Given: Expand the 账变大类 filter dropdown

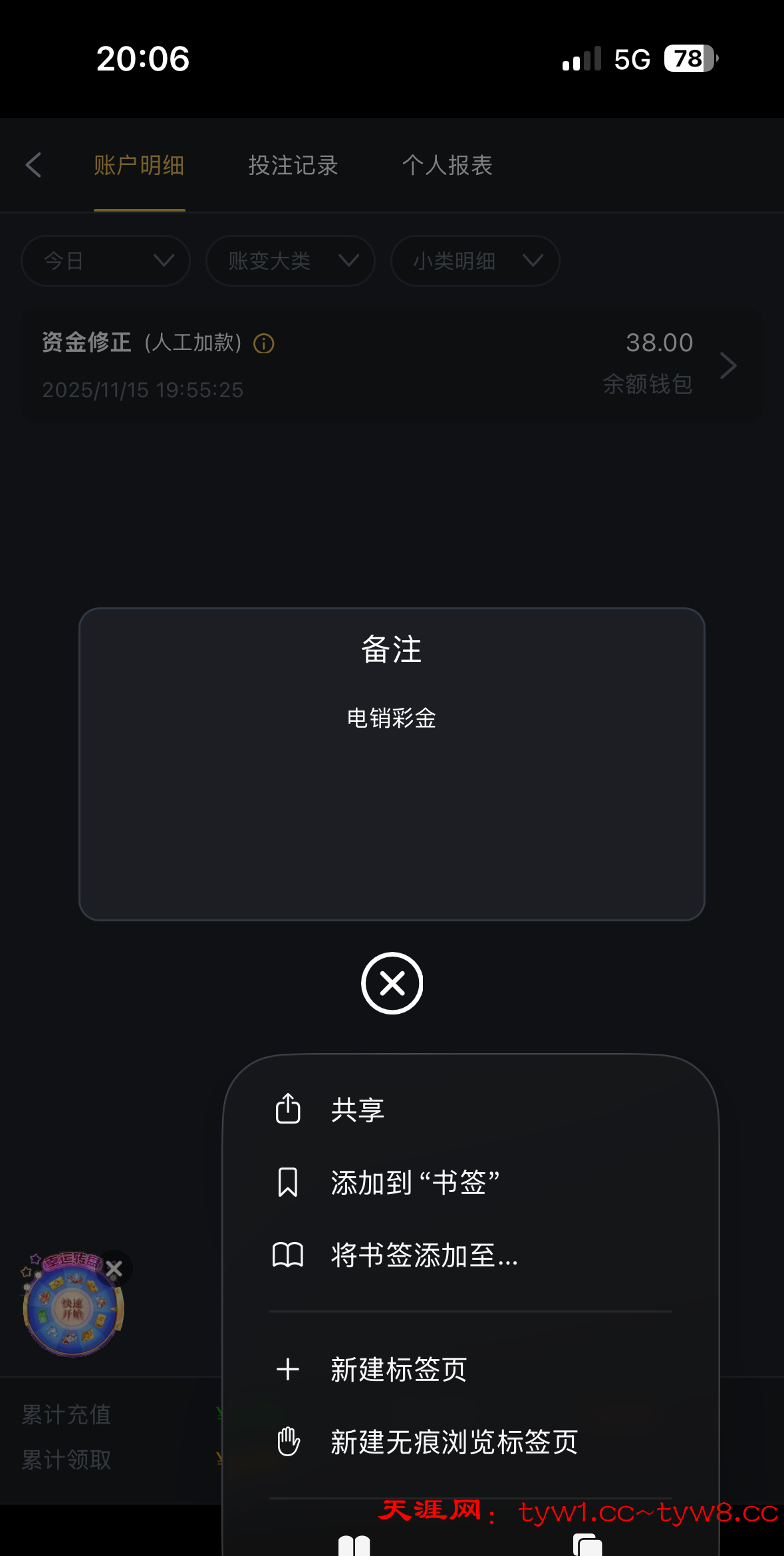Looking at the screenshot, I should (x=291, y=261).
